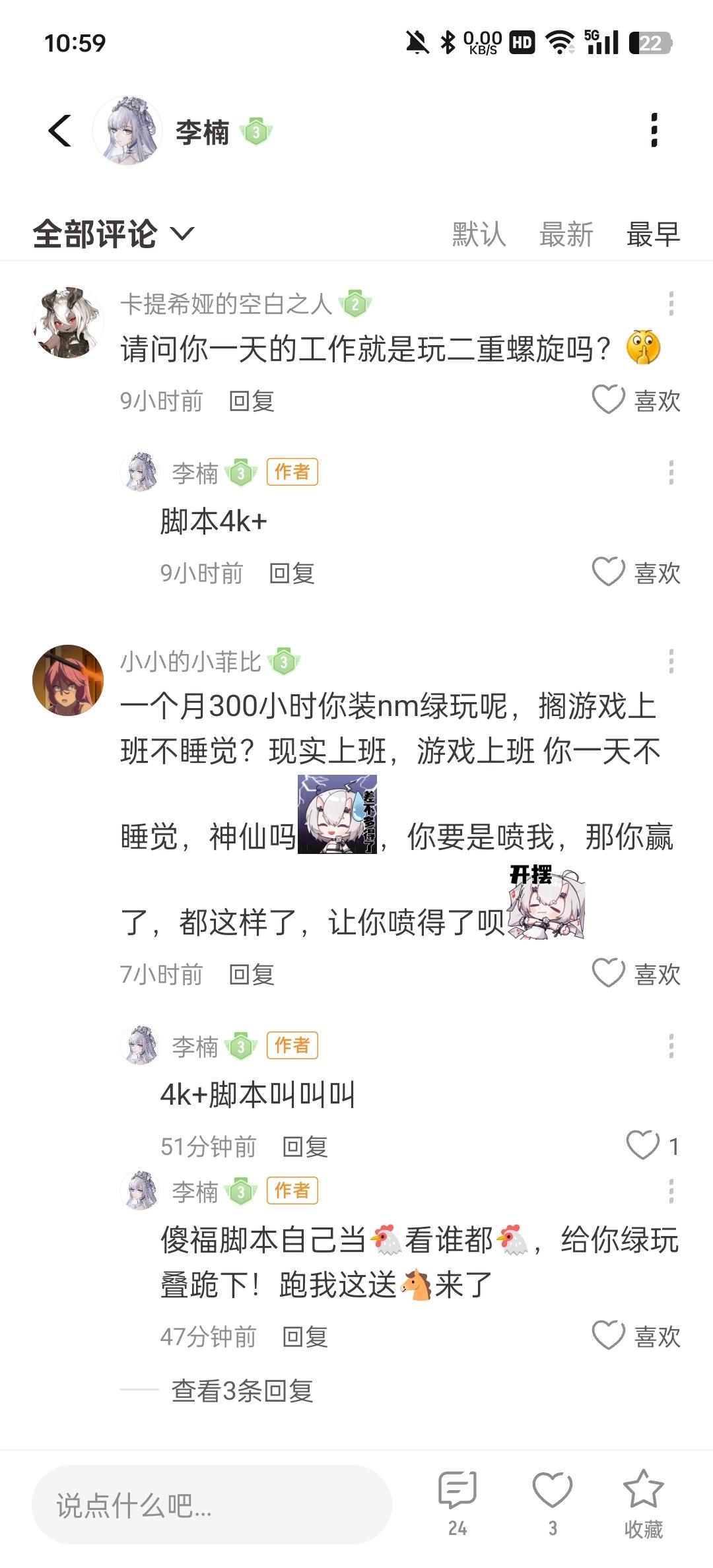Select the 最早 sorting tab
The image size is (713, 1568).
coord(652,234)
